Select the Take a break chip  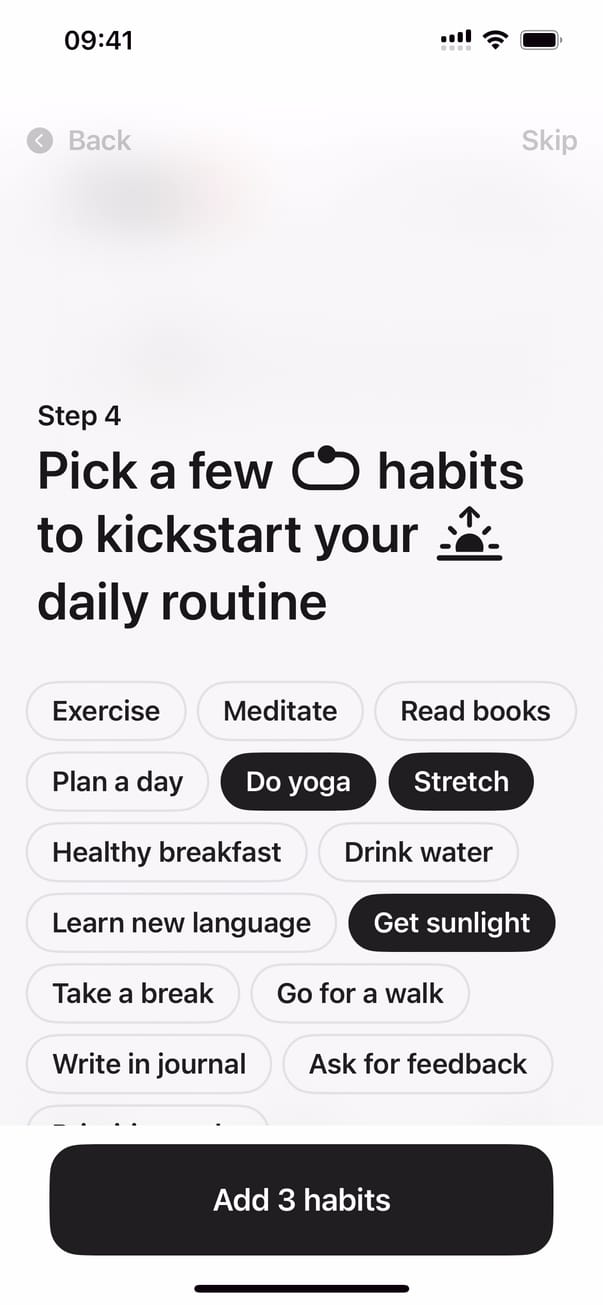point(133,993)
